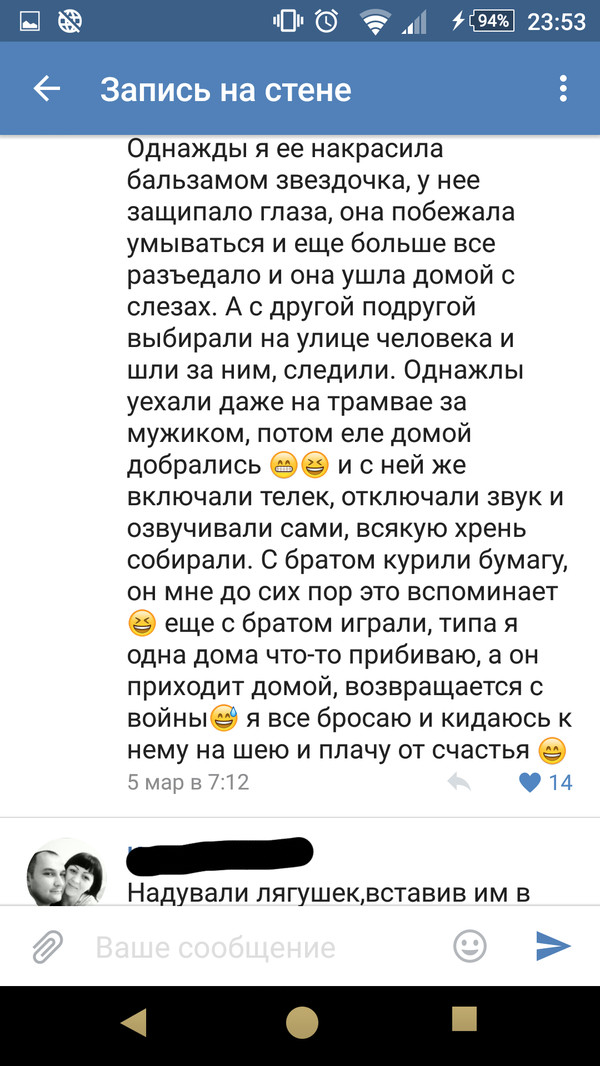
Task: Attach a file with the paperclip
Action: click(46, 945)
